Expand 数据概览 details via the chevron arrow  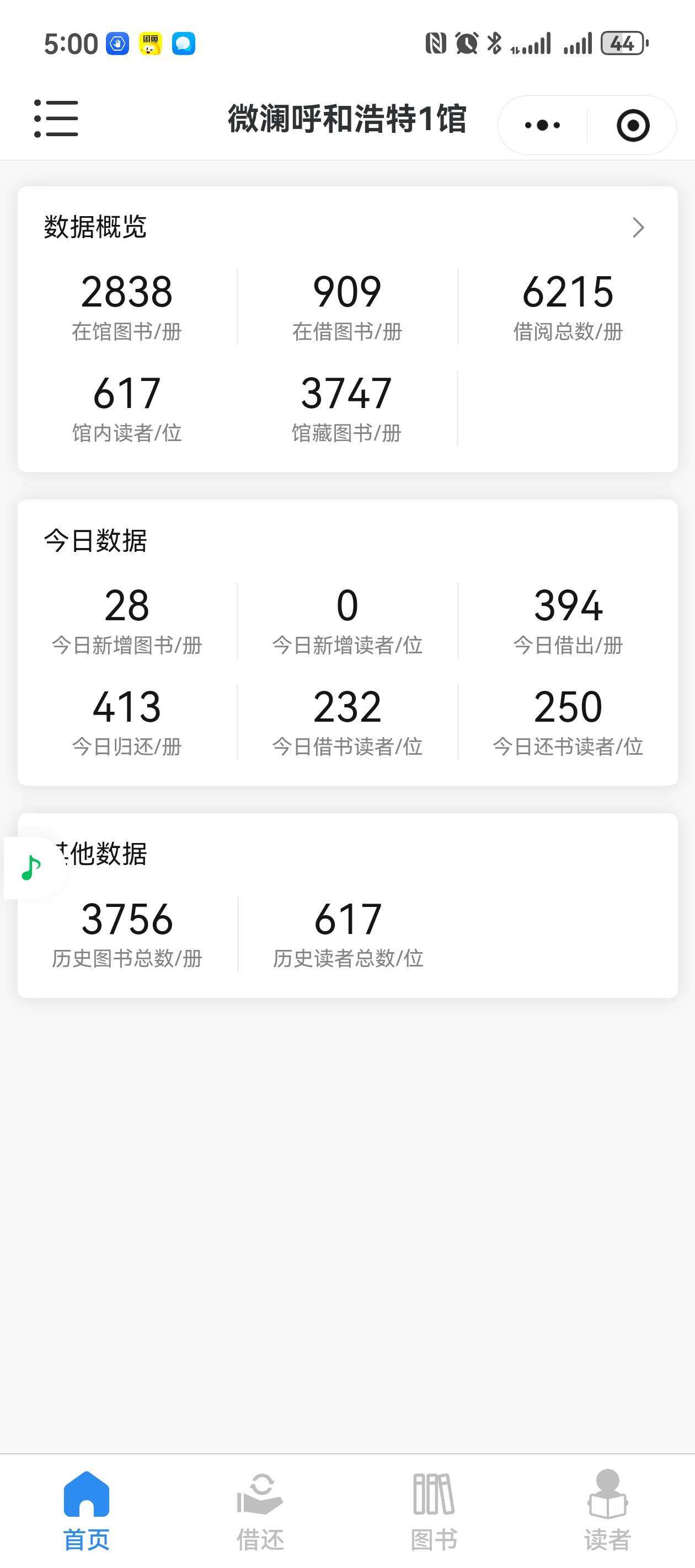pyautogui.click(x=638, y=228)
